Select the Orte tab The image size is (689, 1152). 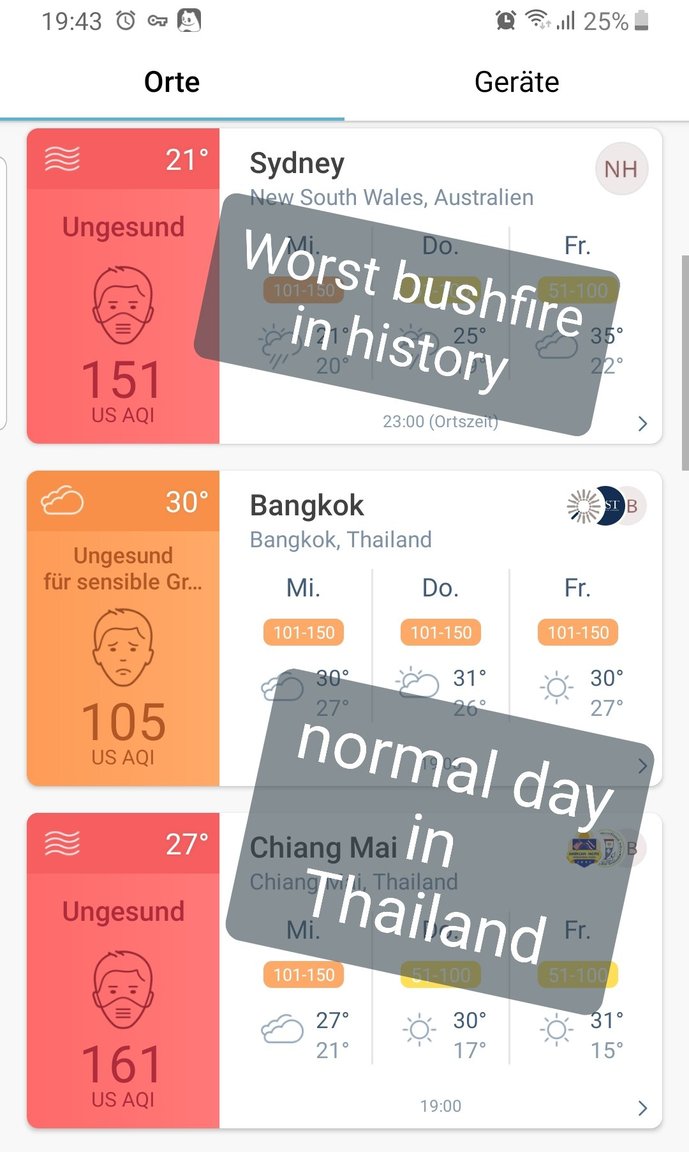172,82
